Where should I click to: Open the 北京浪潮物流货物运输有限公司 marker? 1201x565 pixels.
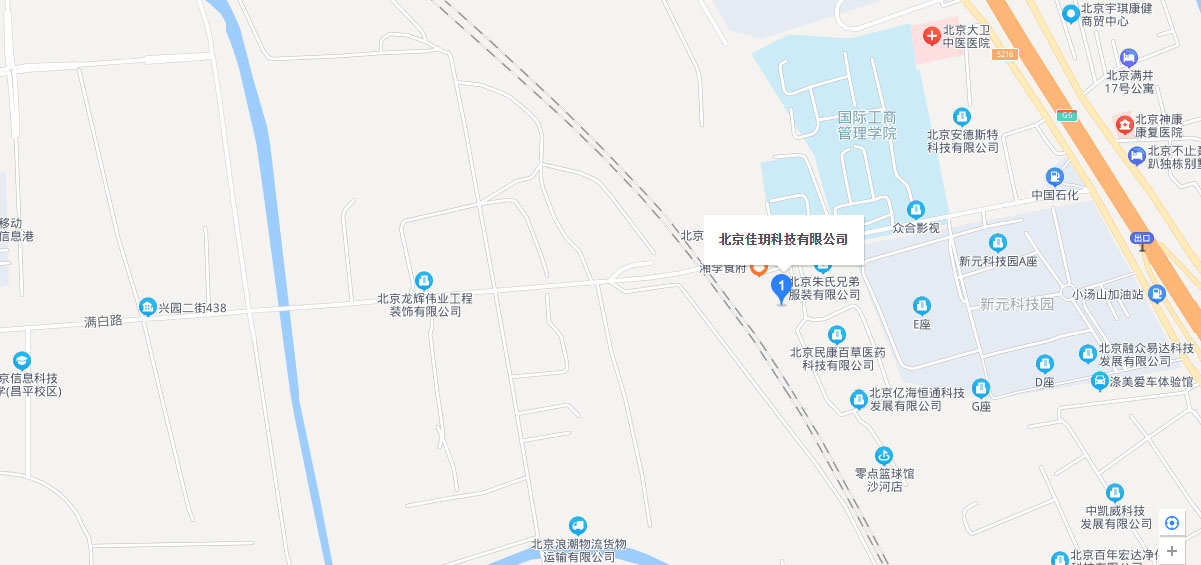tap(578, 526)
